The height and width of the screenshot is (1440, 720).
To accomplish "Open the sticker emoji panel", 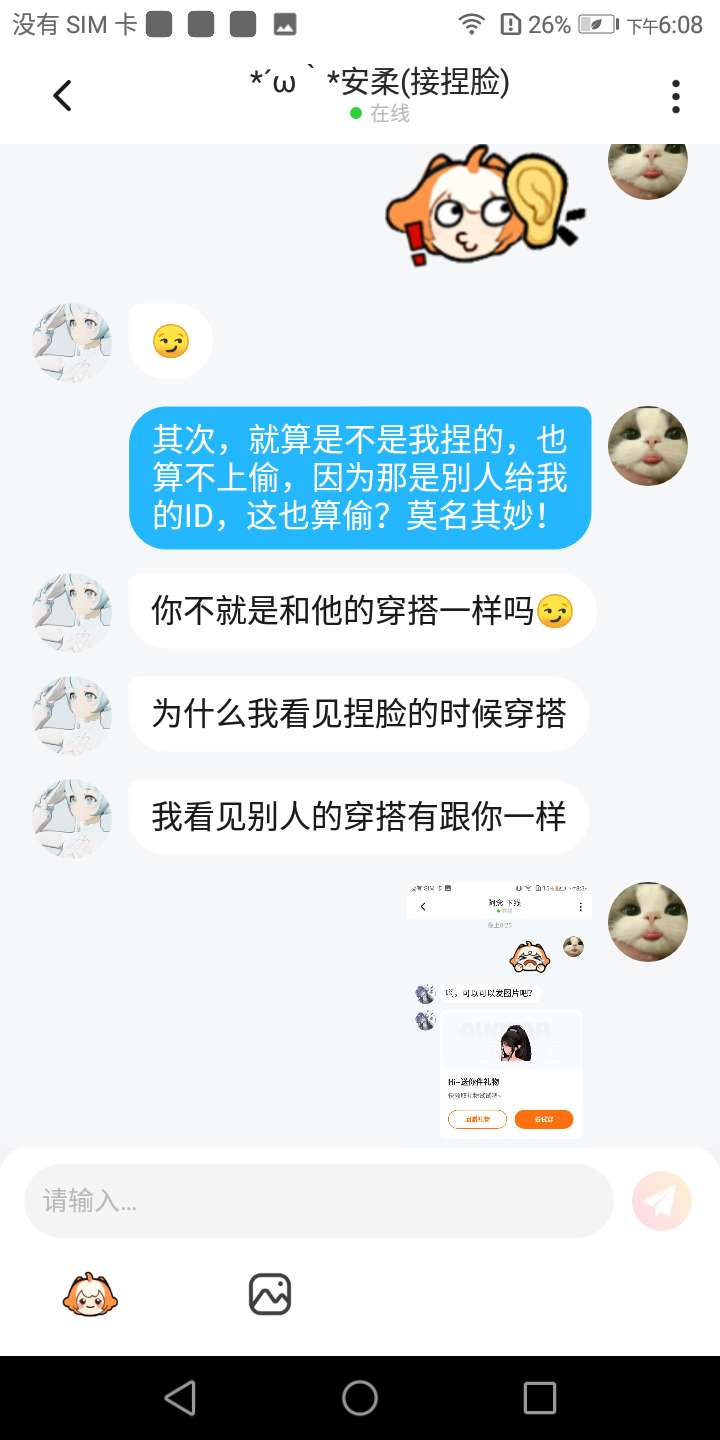I will 90,1295.
